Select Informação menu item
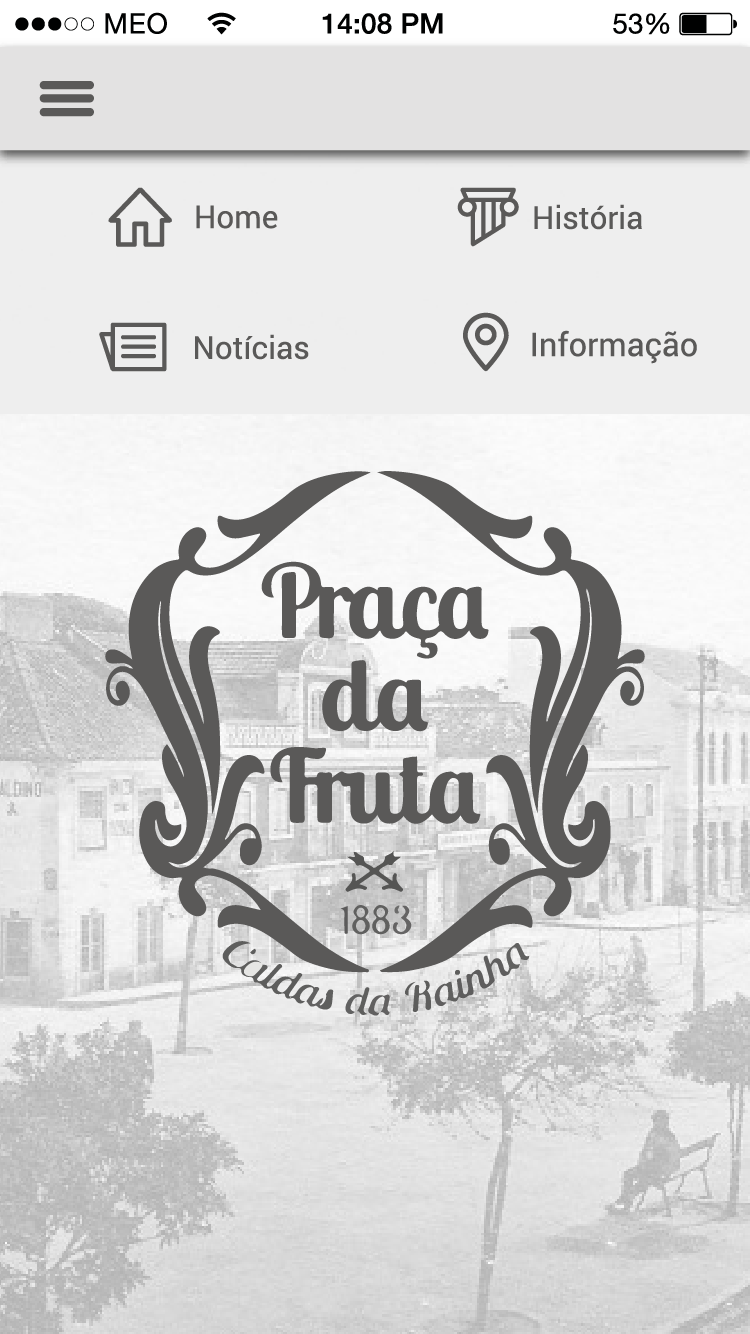The width and height of the screenshot is (750, 1334). tap(579, 344)
